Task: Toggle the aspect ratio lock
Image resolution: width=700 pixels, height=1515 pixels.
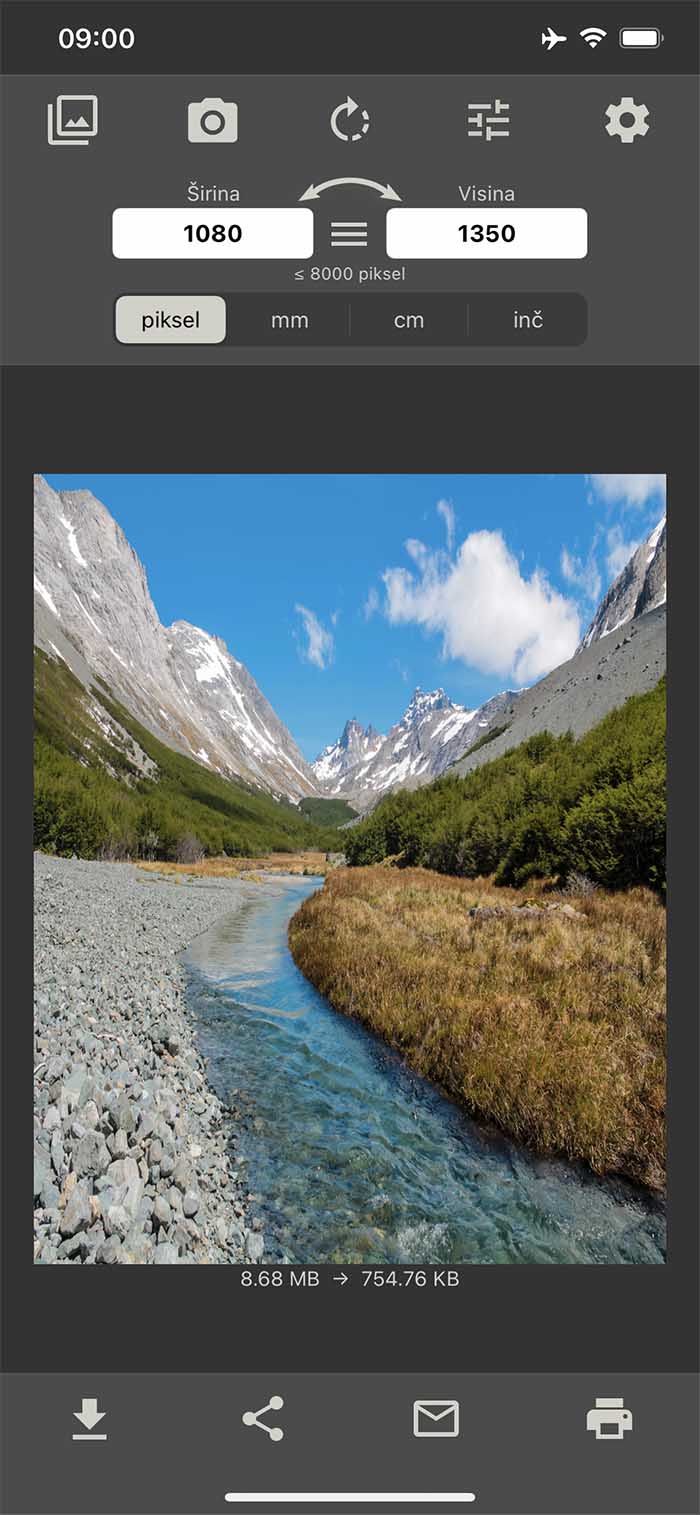Action: [350, 235]
